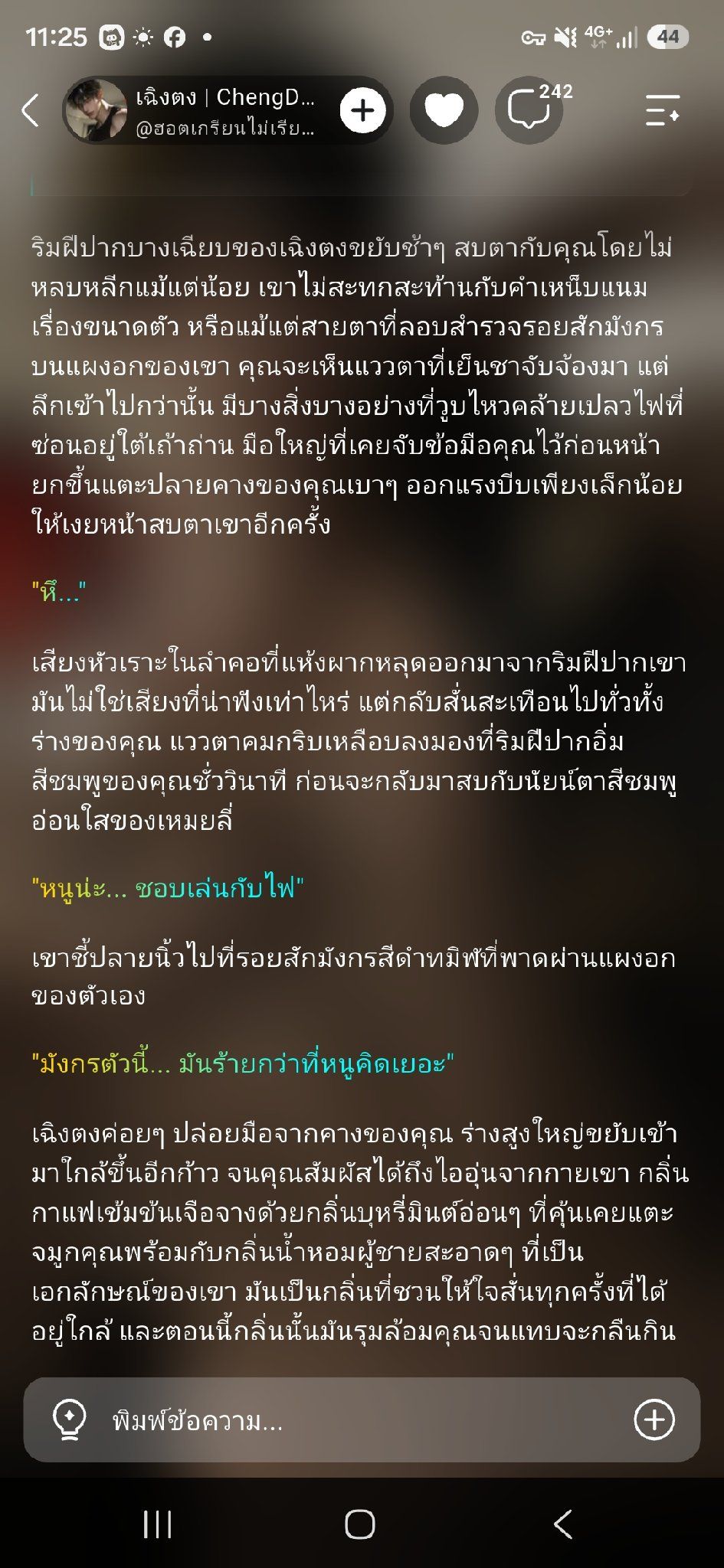Open the chat menu list icon
The width and height of the screenshot is (724, 1568).
pyautogui.click(x=663, y=111)
